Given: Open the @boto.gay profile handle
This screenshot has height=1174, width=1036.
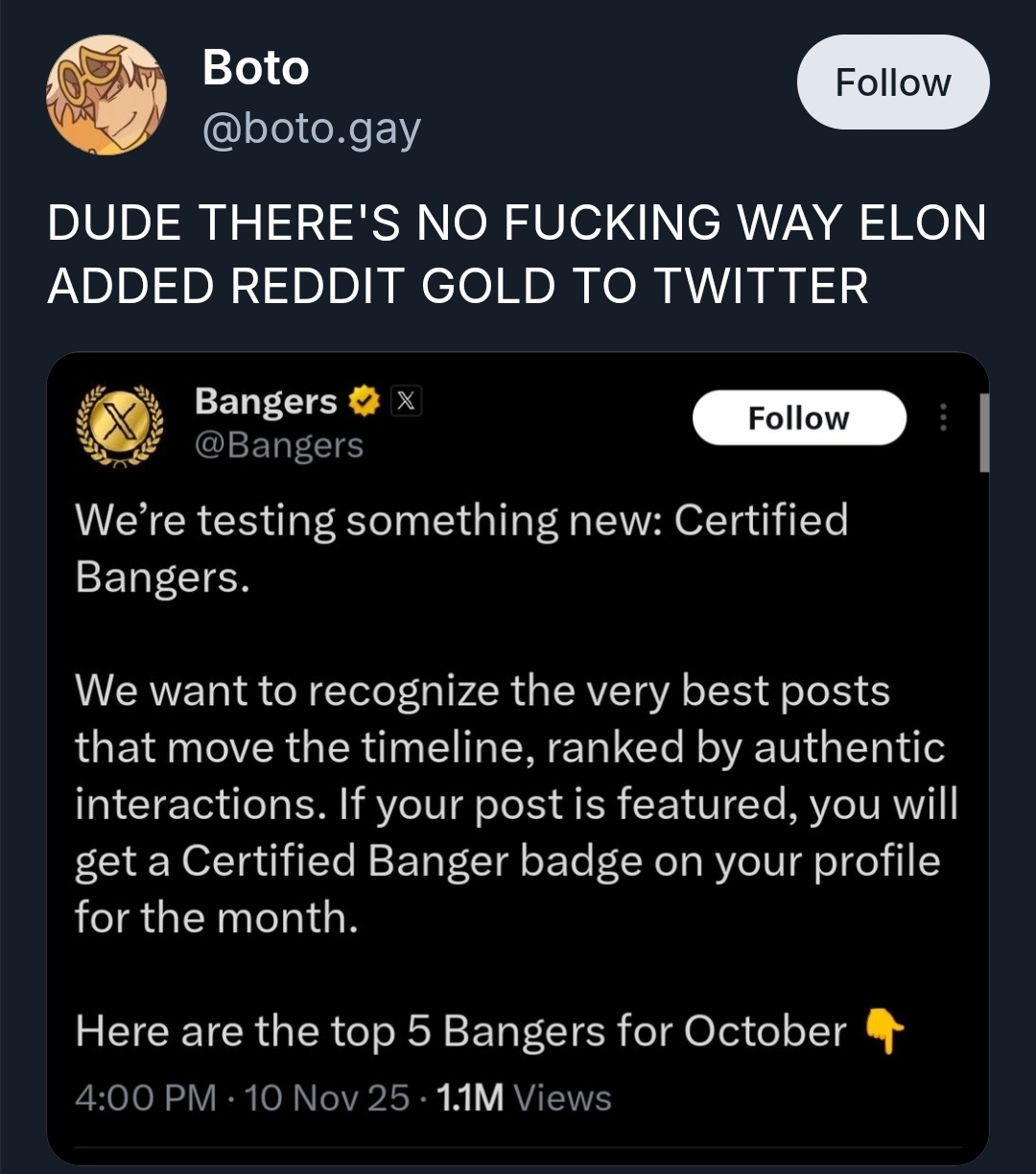Looking at the screenshot, I should click(311, 129).
